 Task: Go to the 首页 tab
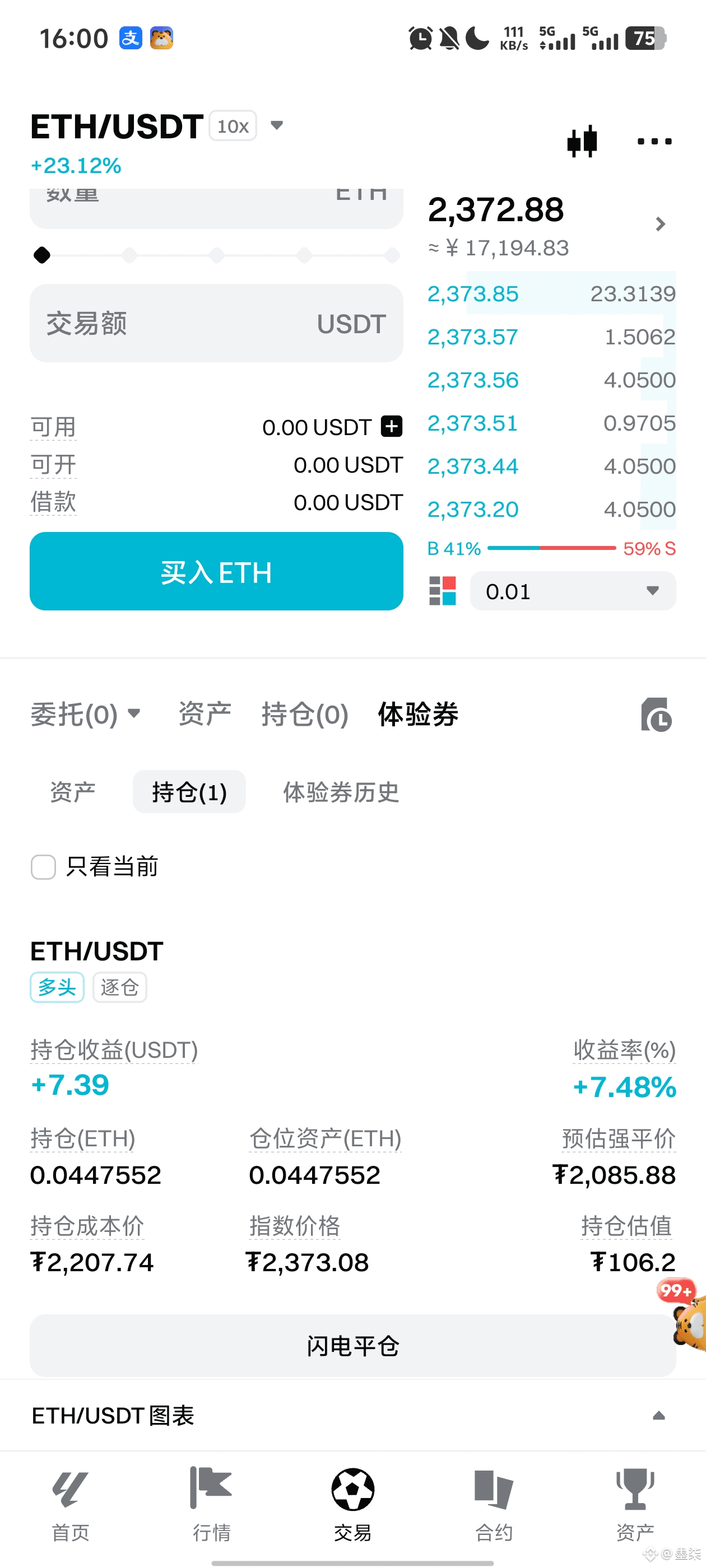71,1505
